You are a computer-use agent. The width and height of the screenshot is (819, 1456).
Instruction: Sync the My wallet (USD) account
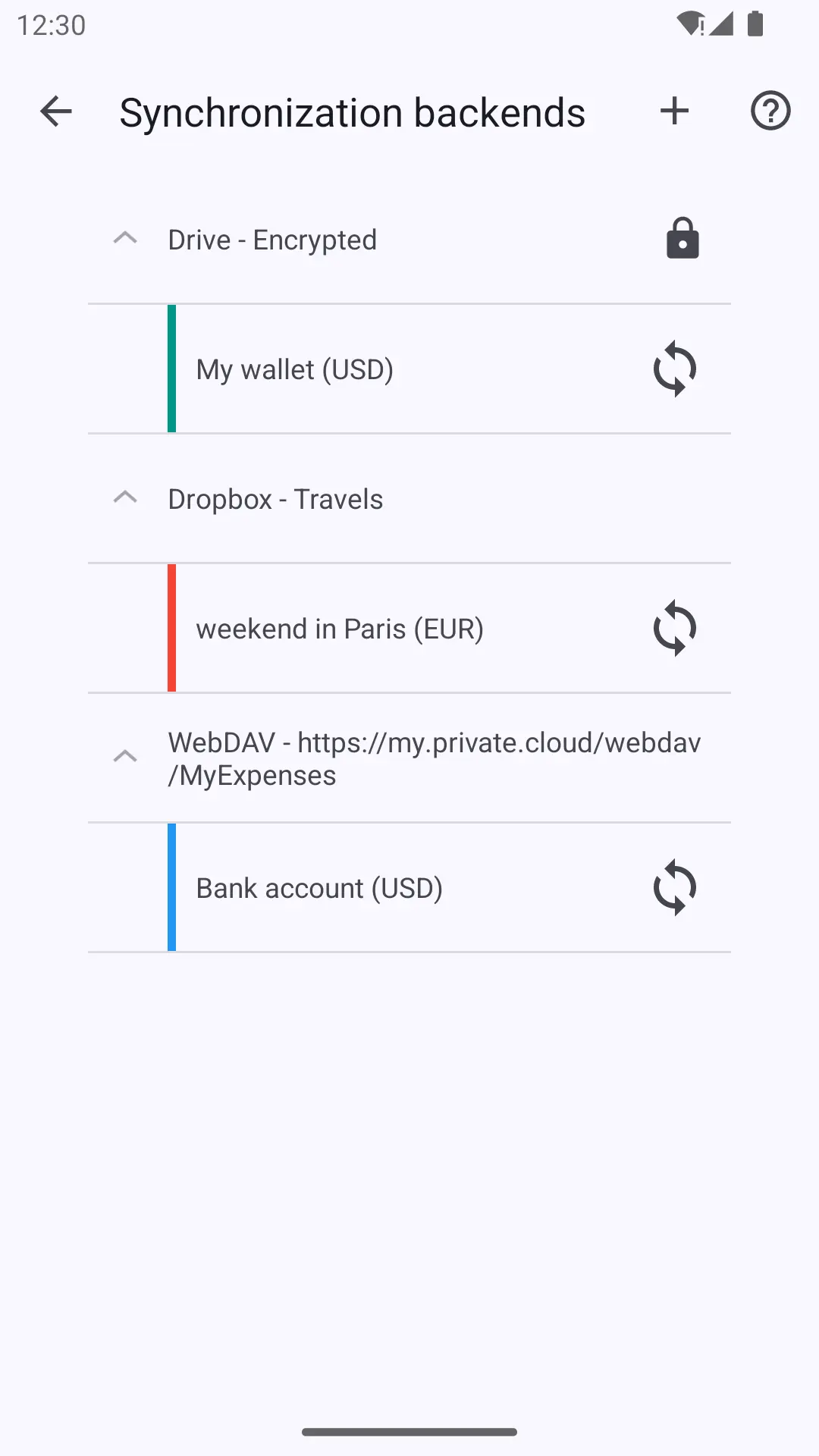pos(675,369)
